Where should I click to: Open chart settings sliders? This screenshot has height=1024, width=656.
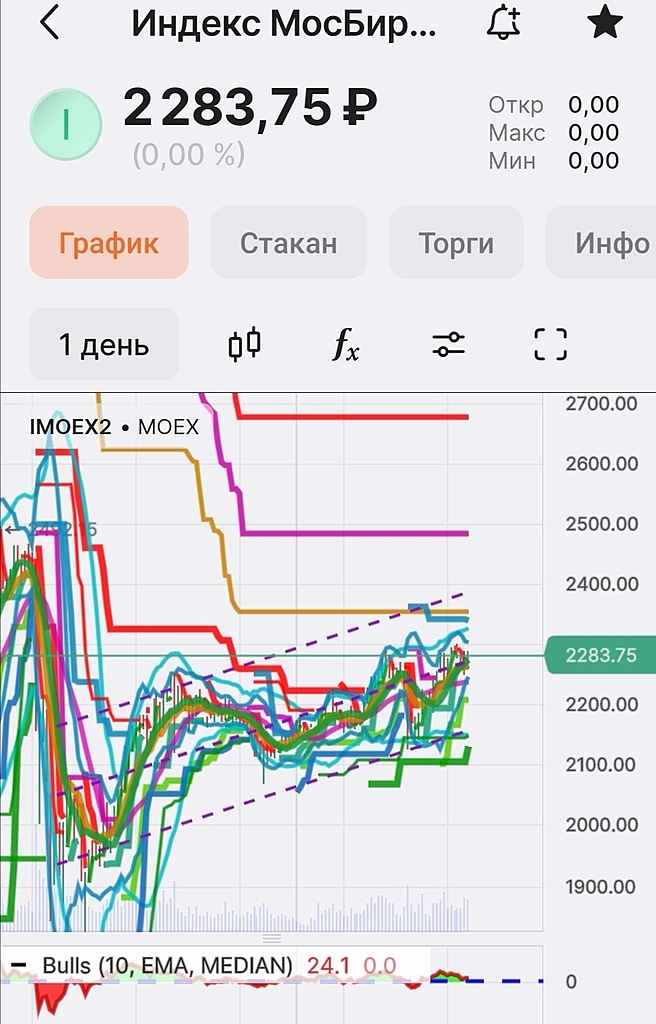(x=449, y=345)
